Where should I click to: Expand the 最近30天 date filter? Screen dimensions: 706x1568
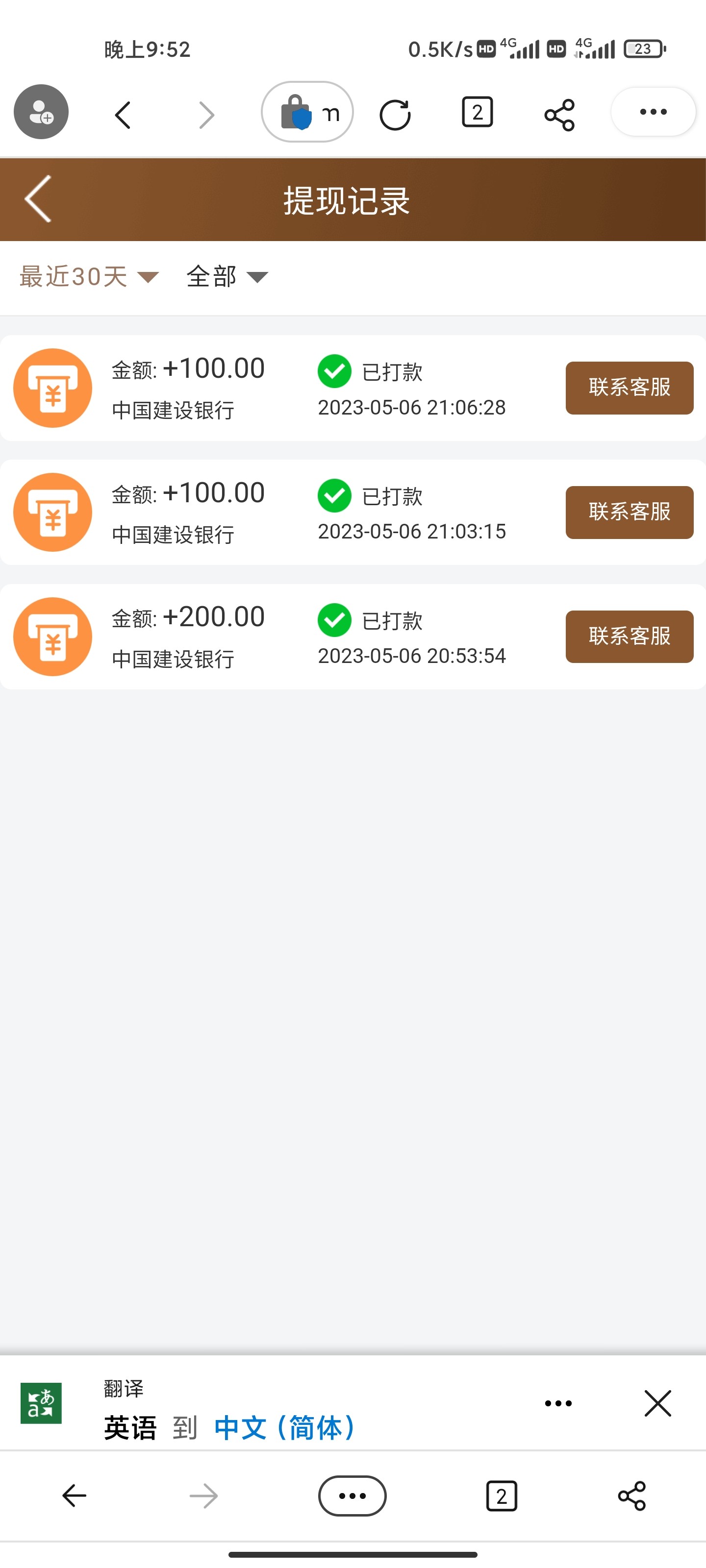tap(88, 277)
